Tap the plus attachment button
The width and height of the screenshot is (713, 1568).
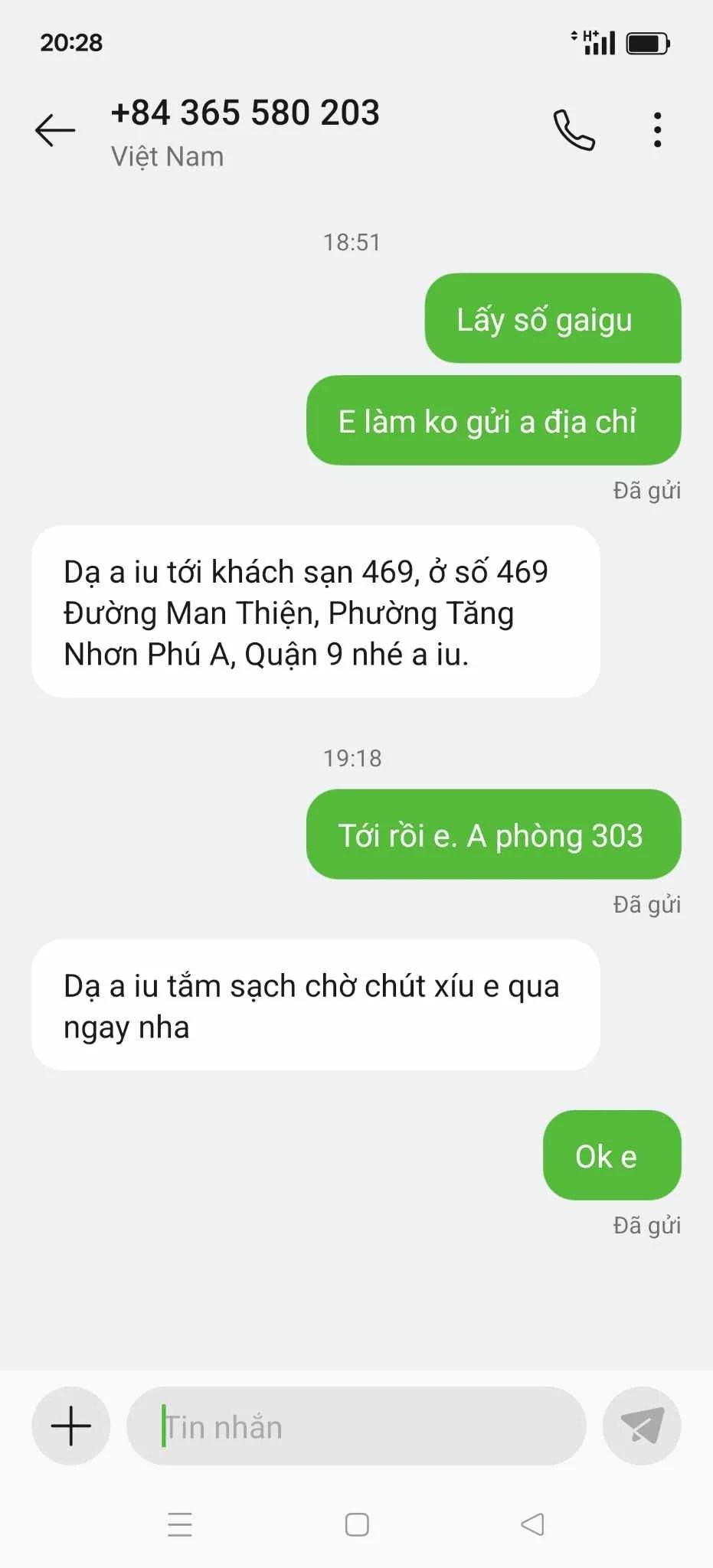[x=71, y=1426]
